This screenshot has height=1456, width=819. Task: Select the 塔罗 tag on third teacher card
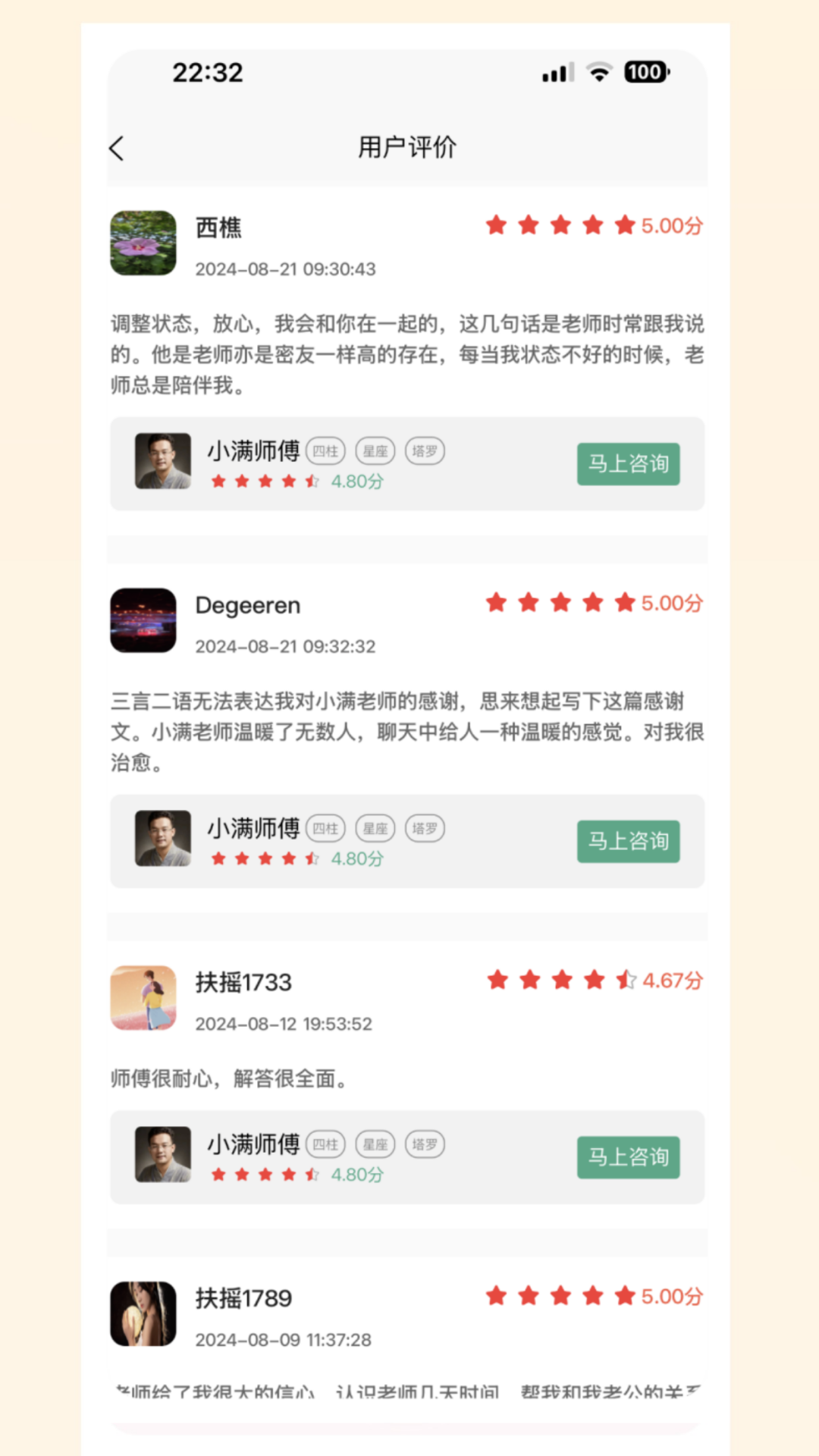tap(425, 1144)
